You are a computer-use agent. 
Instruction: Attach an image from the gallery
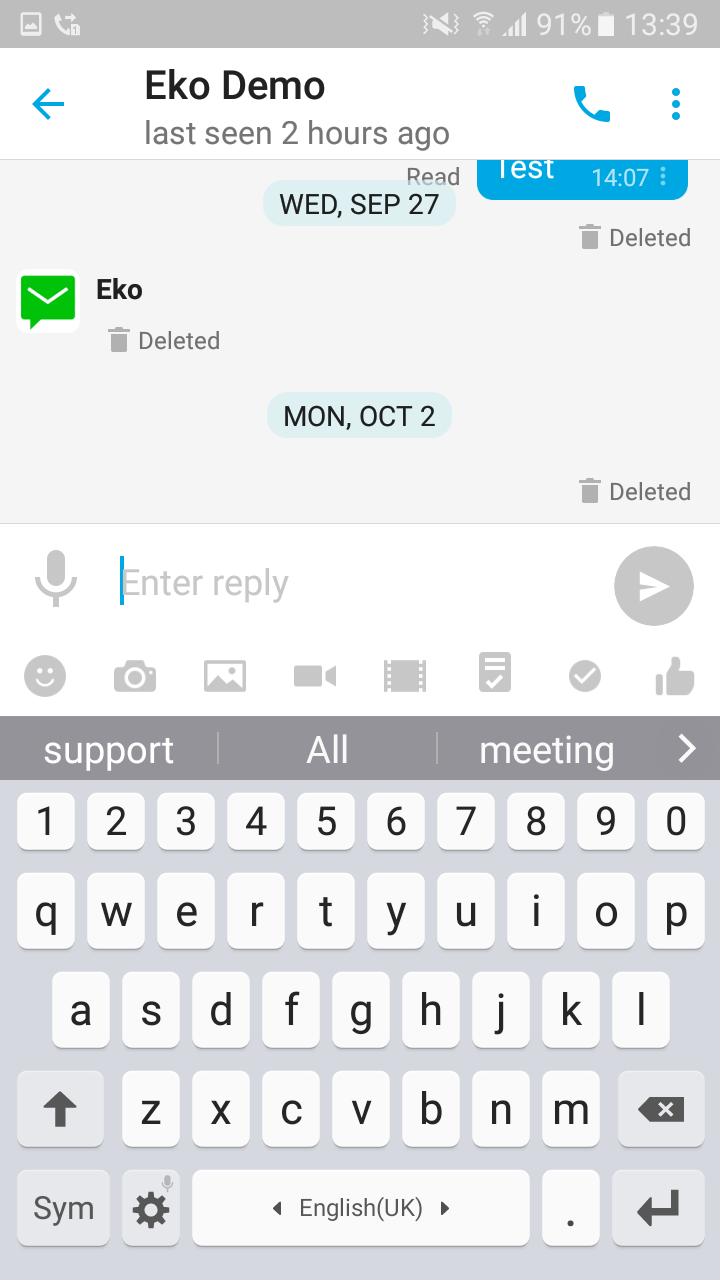point(225,677)
